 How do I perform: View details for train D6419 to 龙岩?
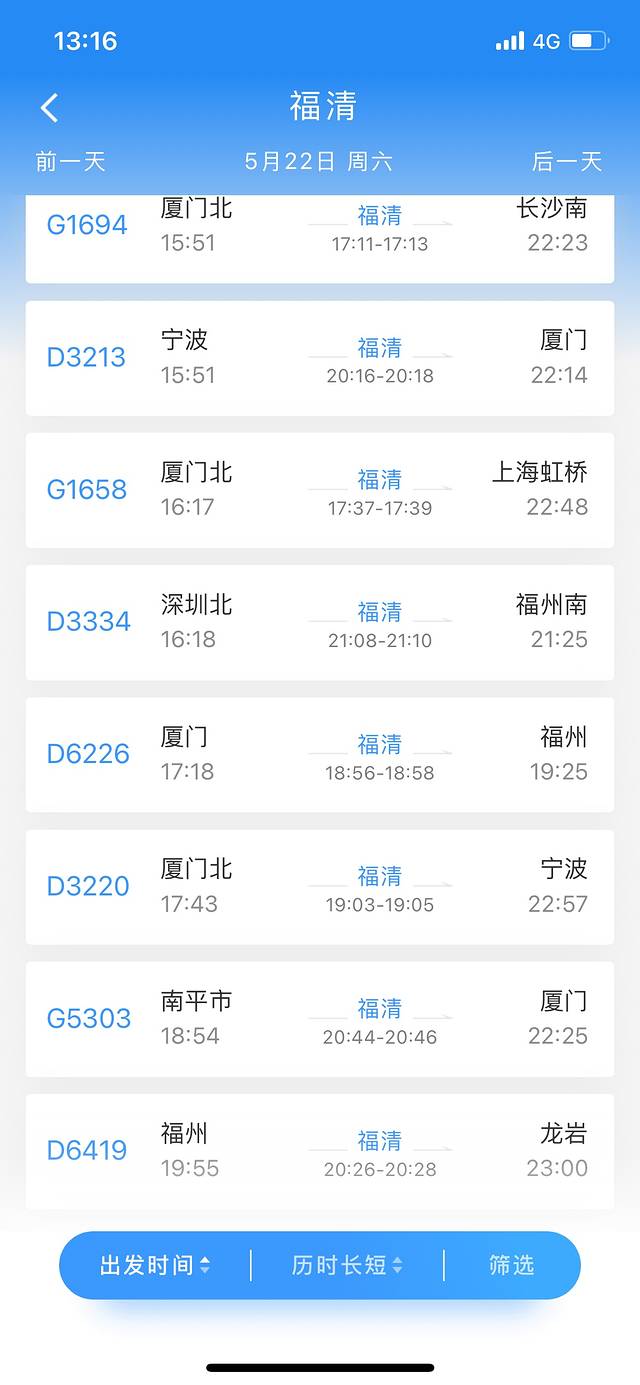(x=320, y=1150)
